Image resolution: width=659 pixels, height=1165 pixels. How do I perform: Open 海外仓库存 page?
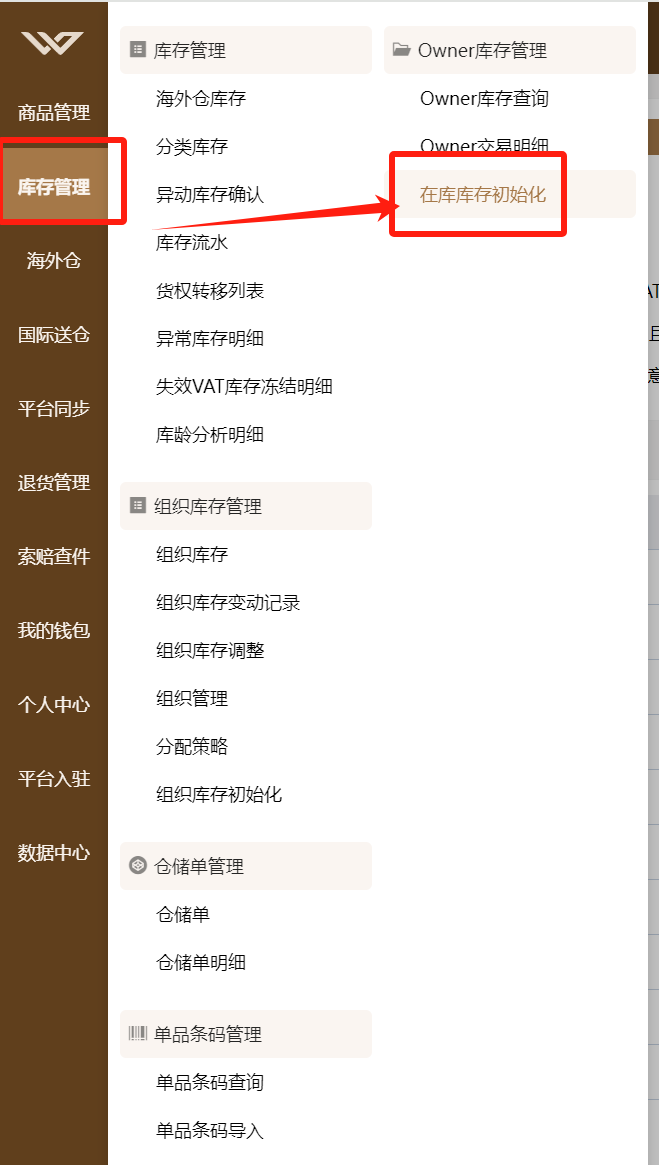point(201,98)
